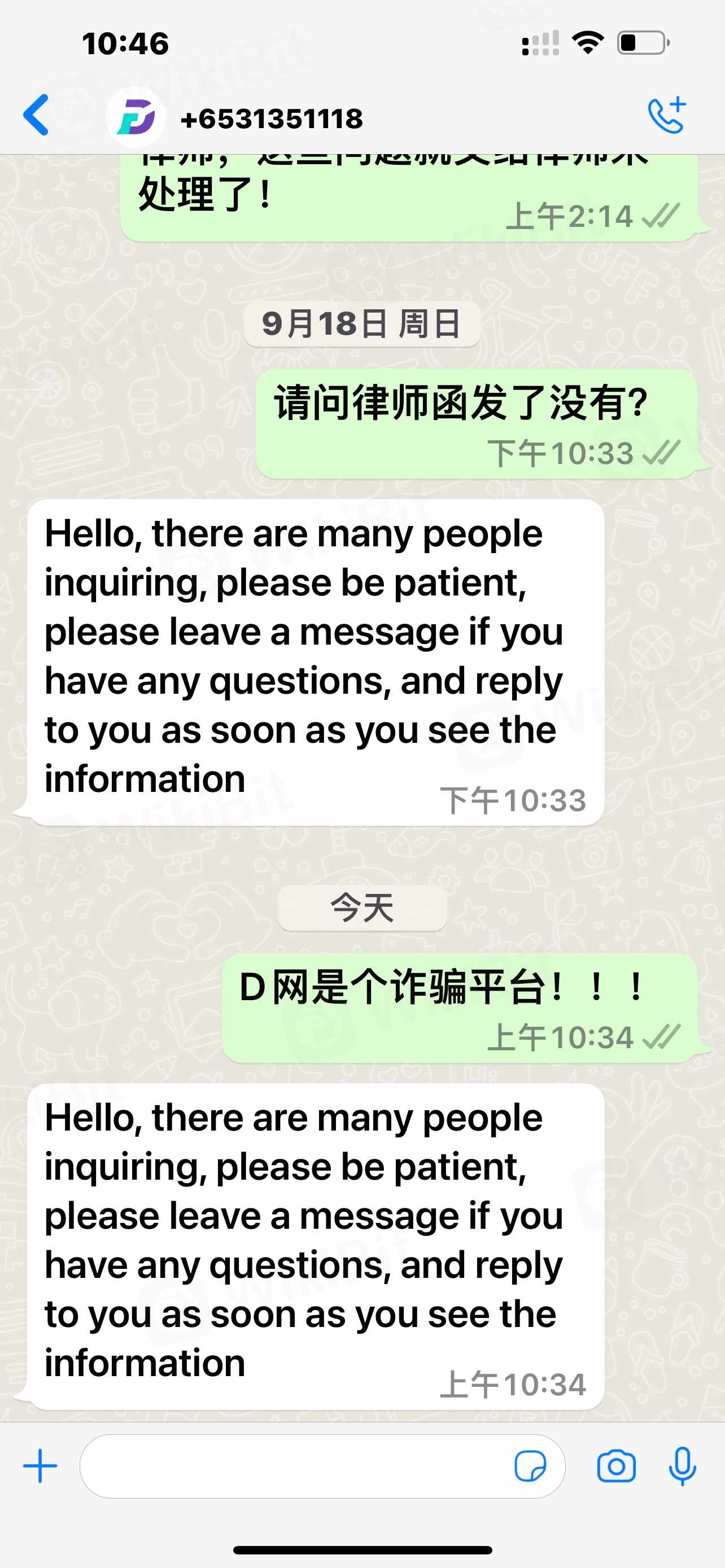Screen dimensions: 725x1568
Task: Start a call with this contact
Action: [667, 115]
